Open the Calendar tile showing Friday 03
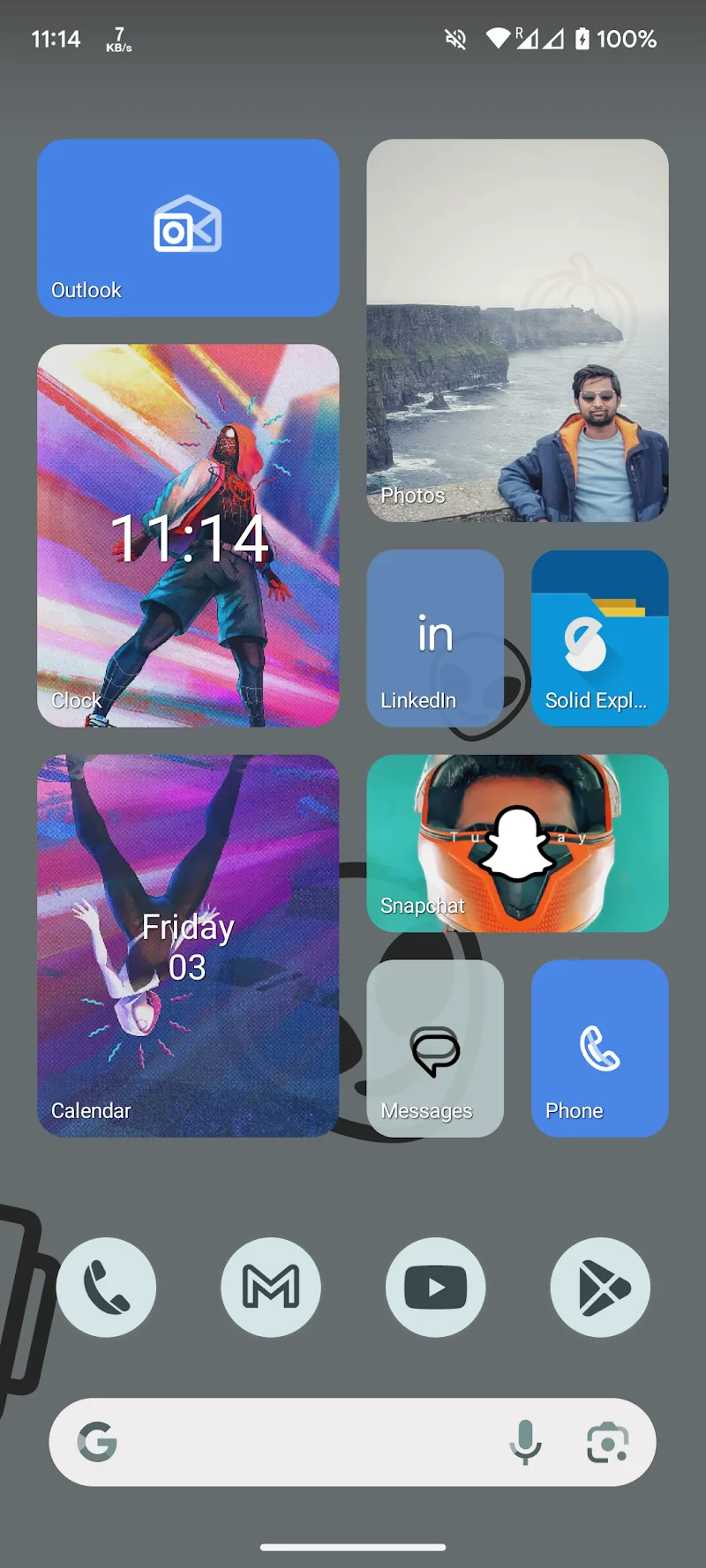Viewport: 706px width, 1568px height. click(188, 945)
